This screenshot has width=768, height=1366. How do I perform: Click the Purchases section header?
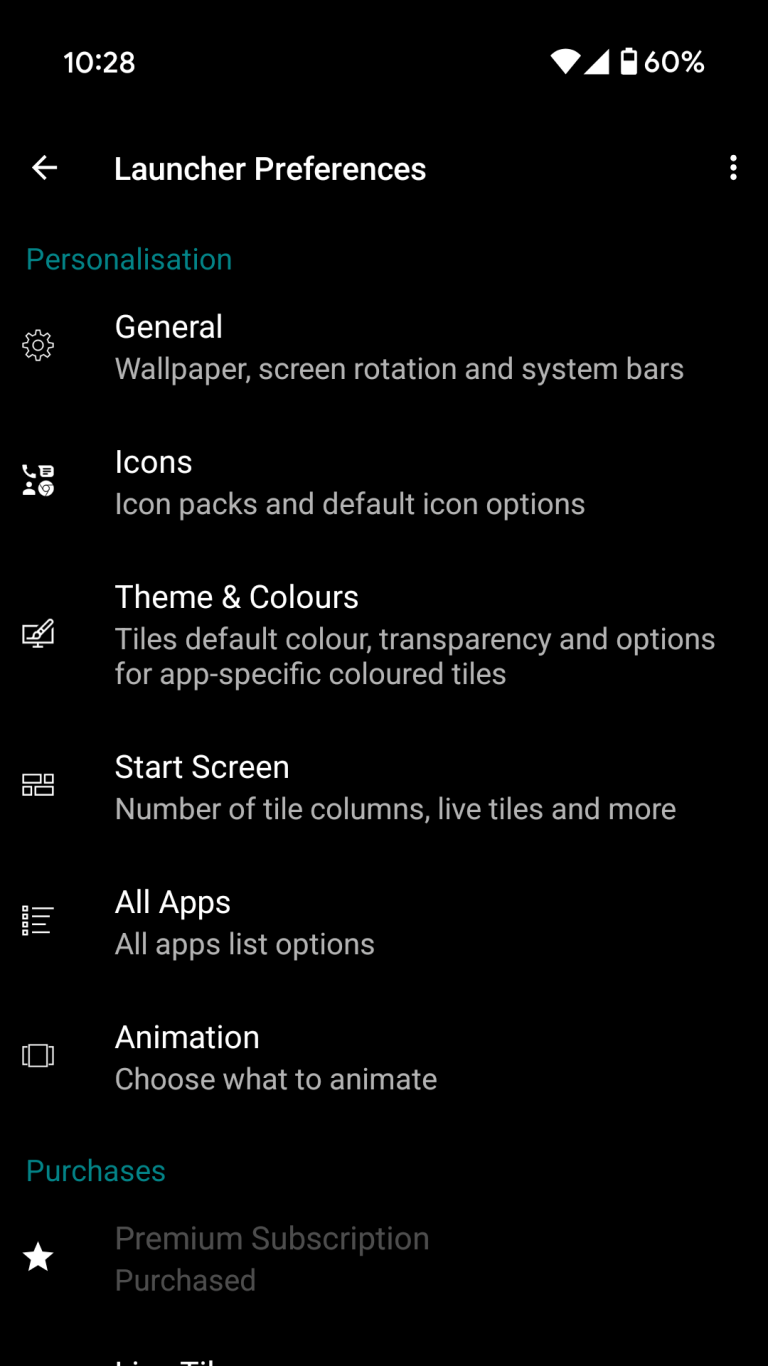(95, 1170)
